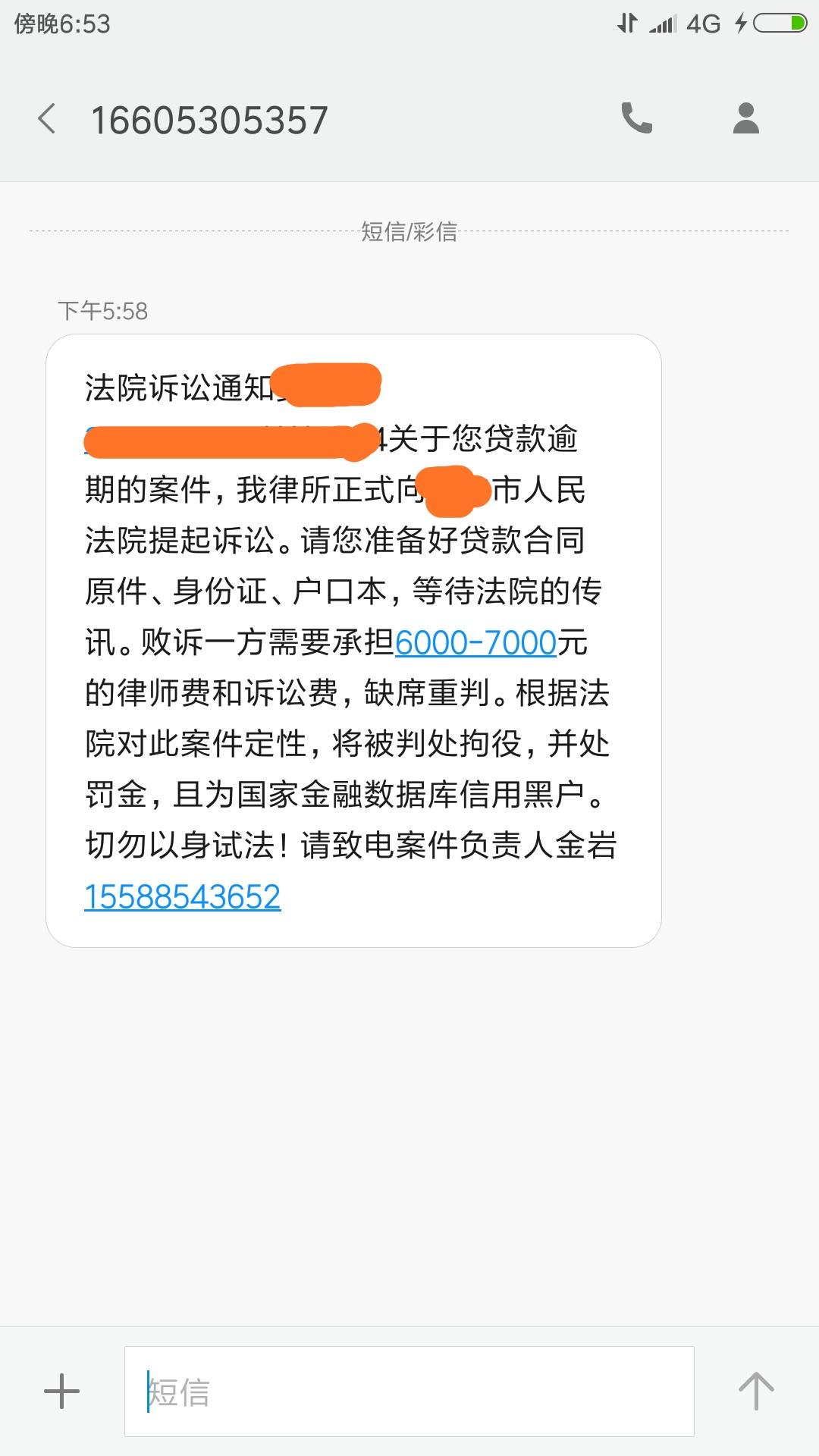Go back from conversation 16605305357
The image size is (819, 1456).
47,119
